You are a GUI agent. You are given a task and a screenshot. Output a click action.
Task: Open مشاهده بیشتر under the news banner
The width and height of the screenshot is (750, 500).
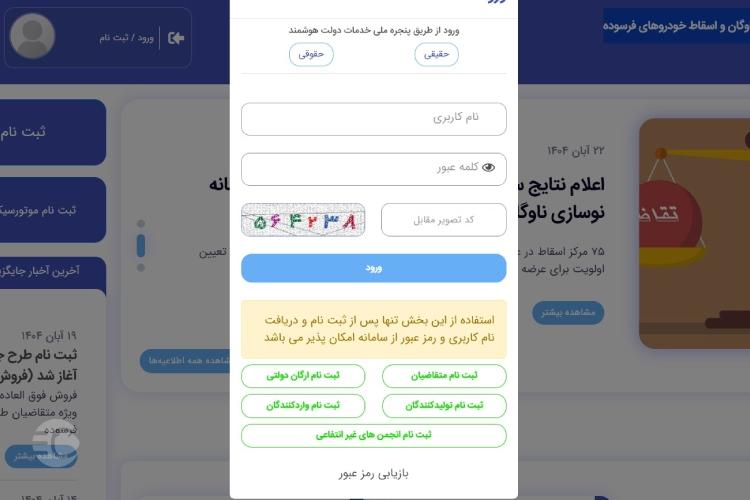567,312
